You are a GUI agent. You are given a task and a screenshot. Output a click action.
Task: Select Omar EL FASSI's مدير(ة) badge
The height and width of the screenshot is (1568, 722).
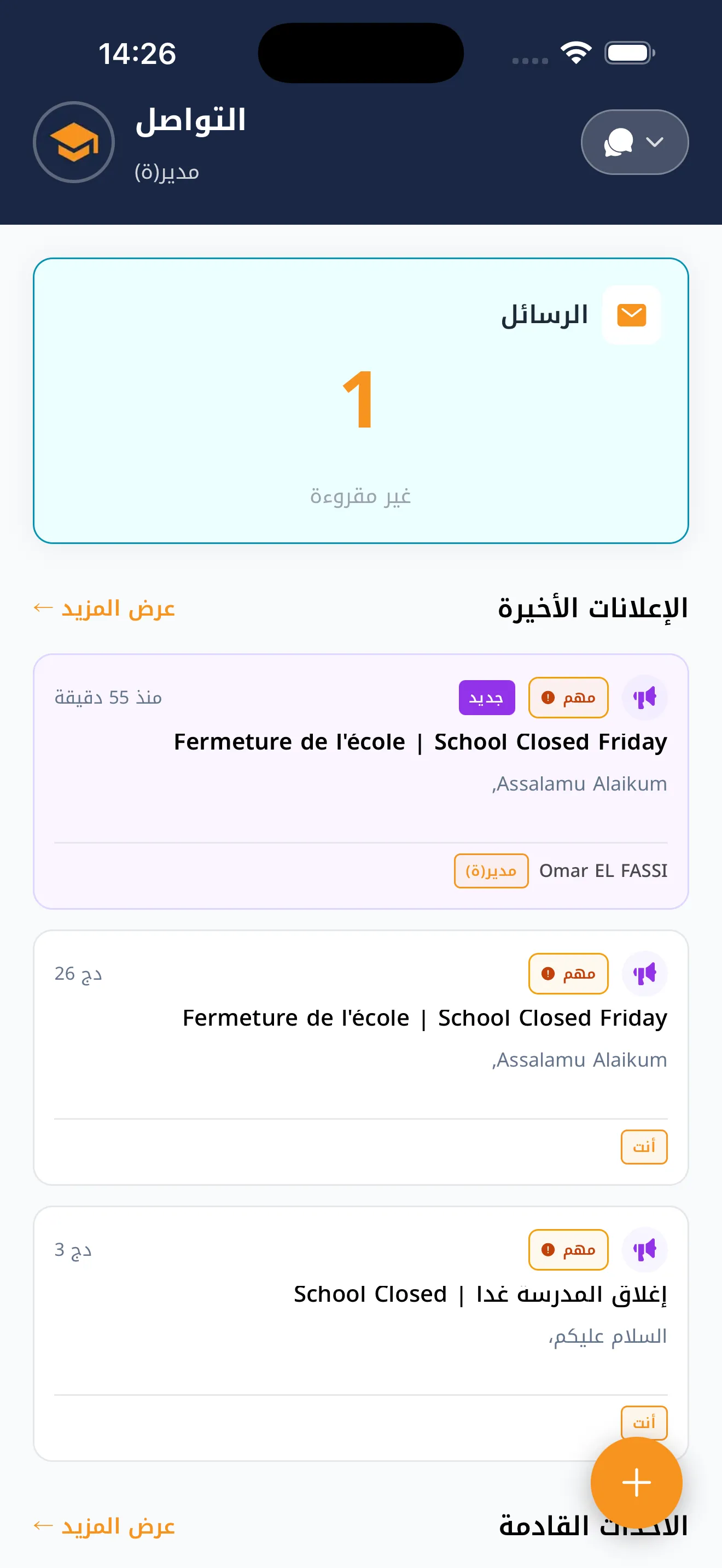pos(491,870)
